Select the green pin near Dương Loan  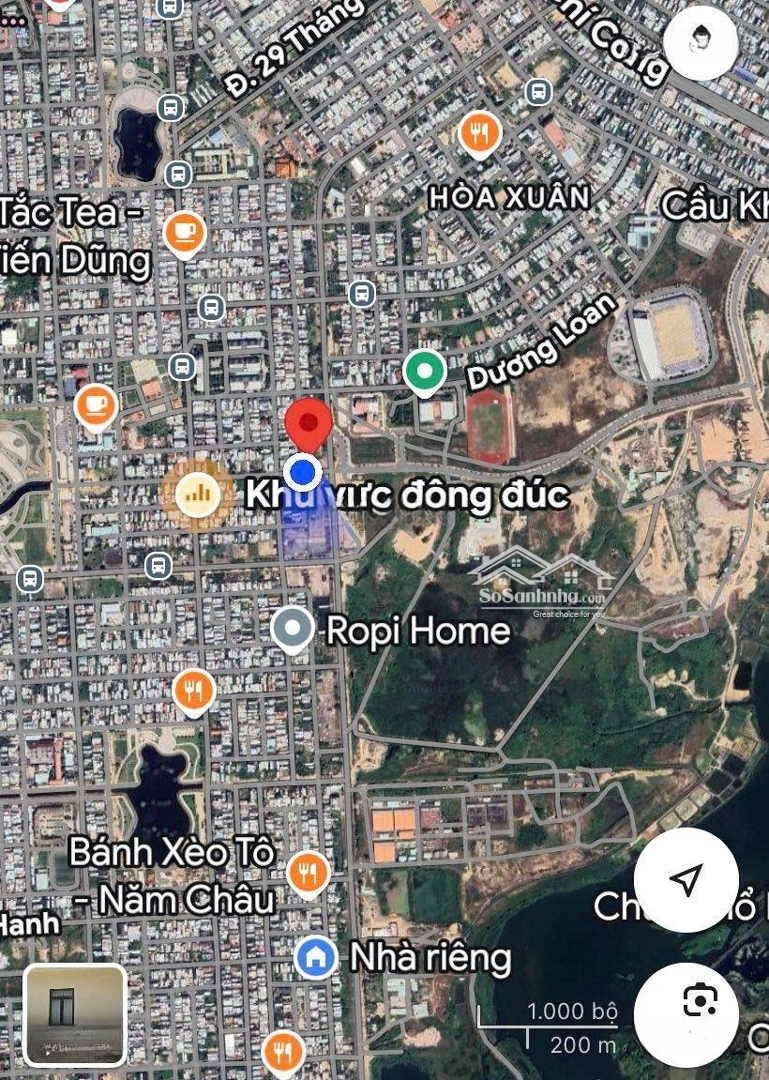[x=424, y=372]
